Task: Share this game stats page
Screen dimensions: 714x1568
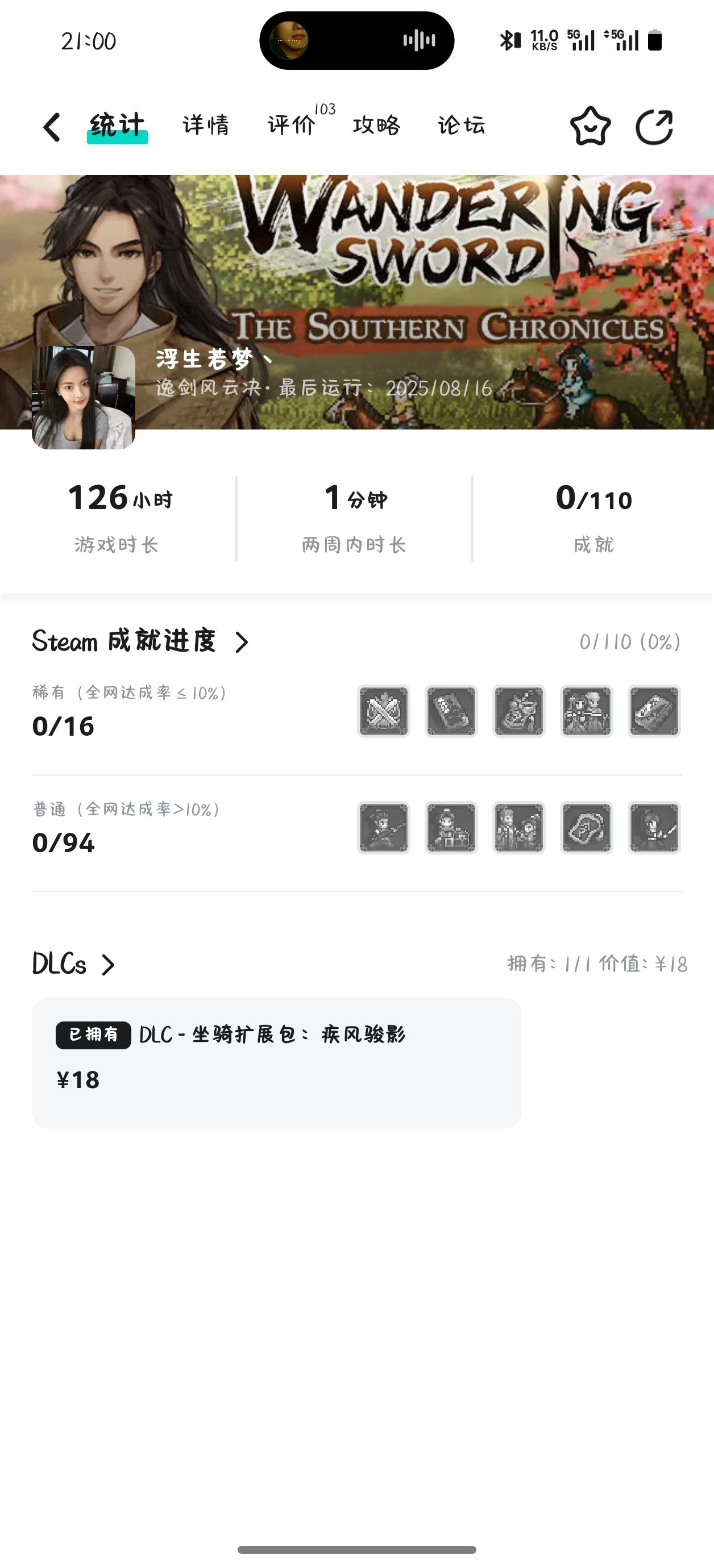Action: [x=654, y=127]
